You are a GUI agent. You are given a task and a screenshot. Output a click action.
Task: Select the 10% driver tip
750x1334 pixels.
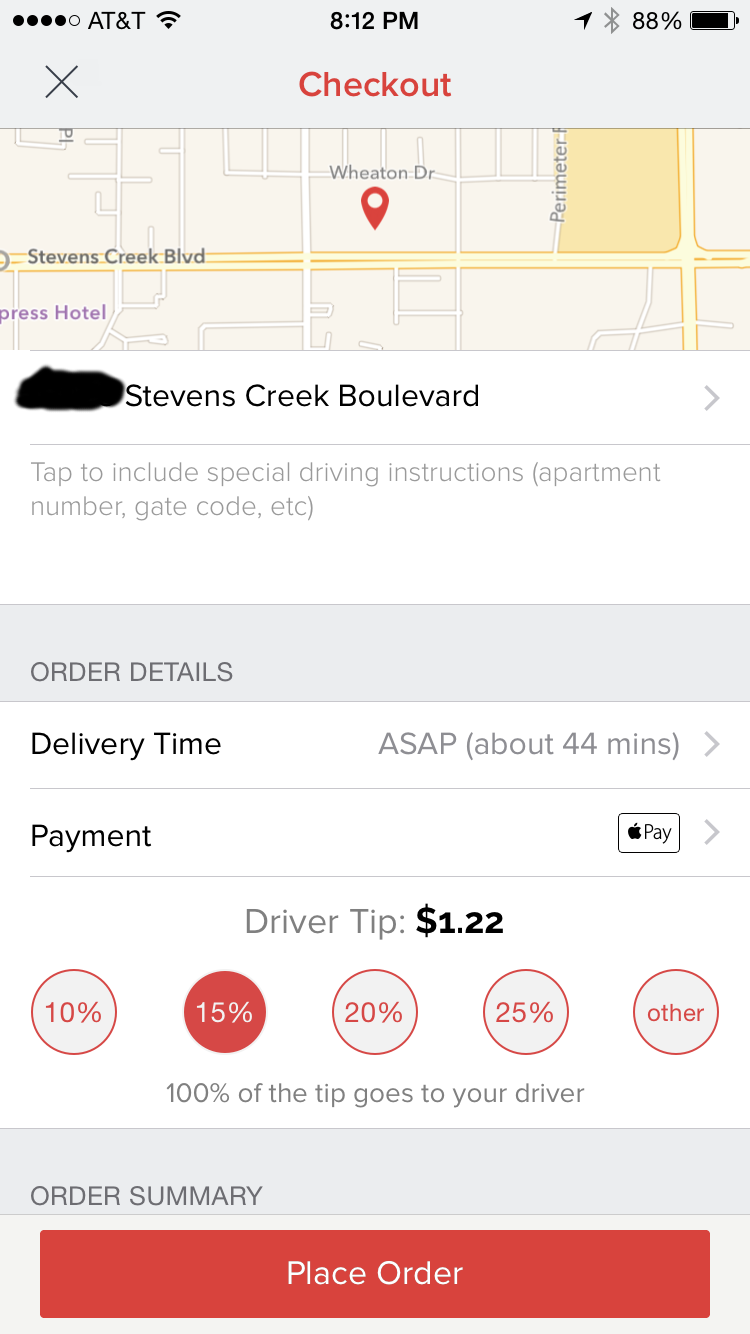74,1013
